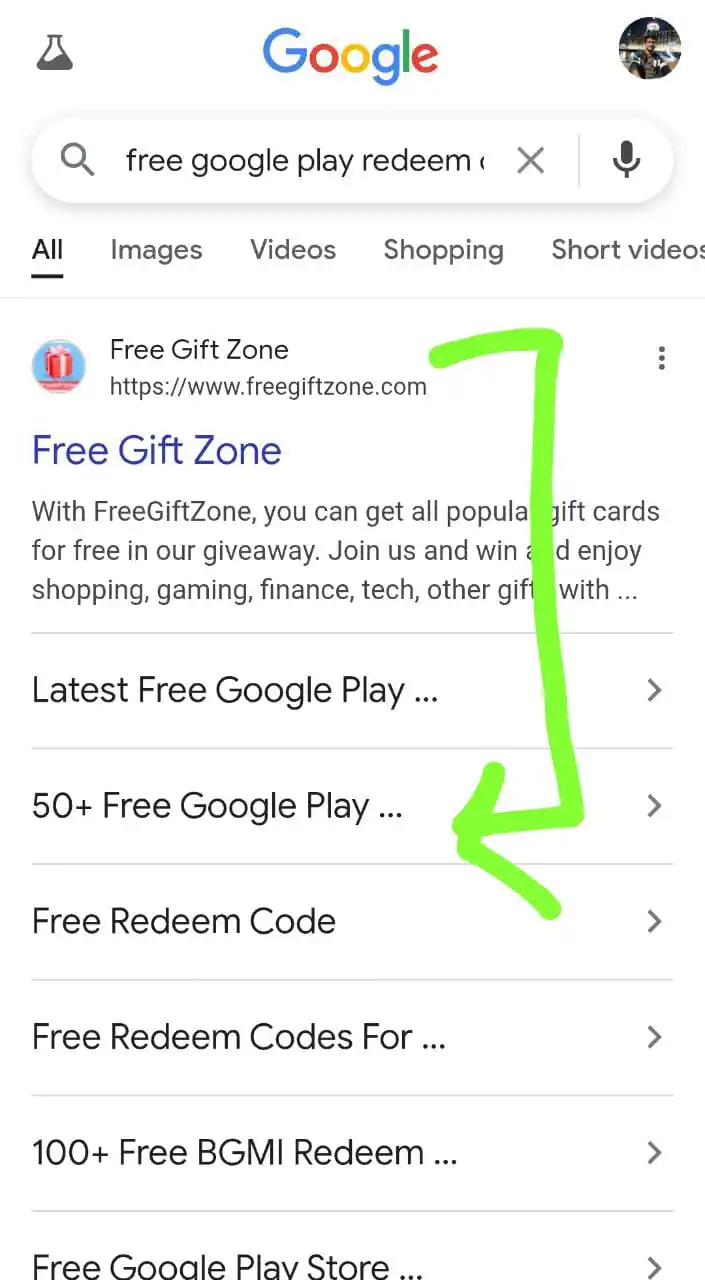Screen dimensions: 705x1280
Task: Switch to the Short videos tab
Action: (627, 250)
